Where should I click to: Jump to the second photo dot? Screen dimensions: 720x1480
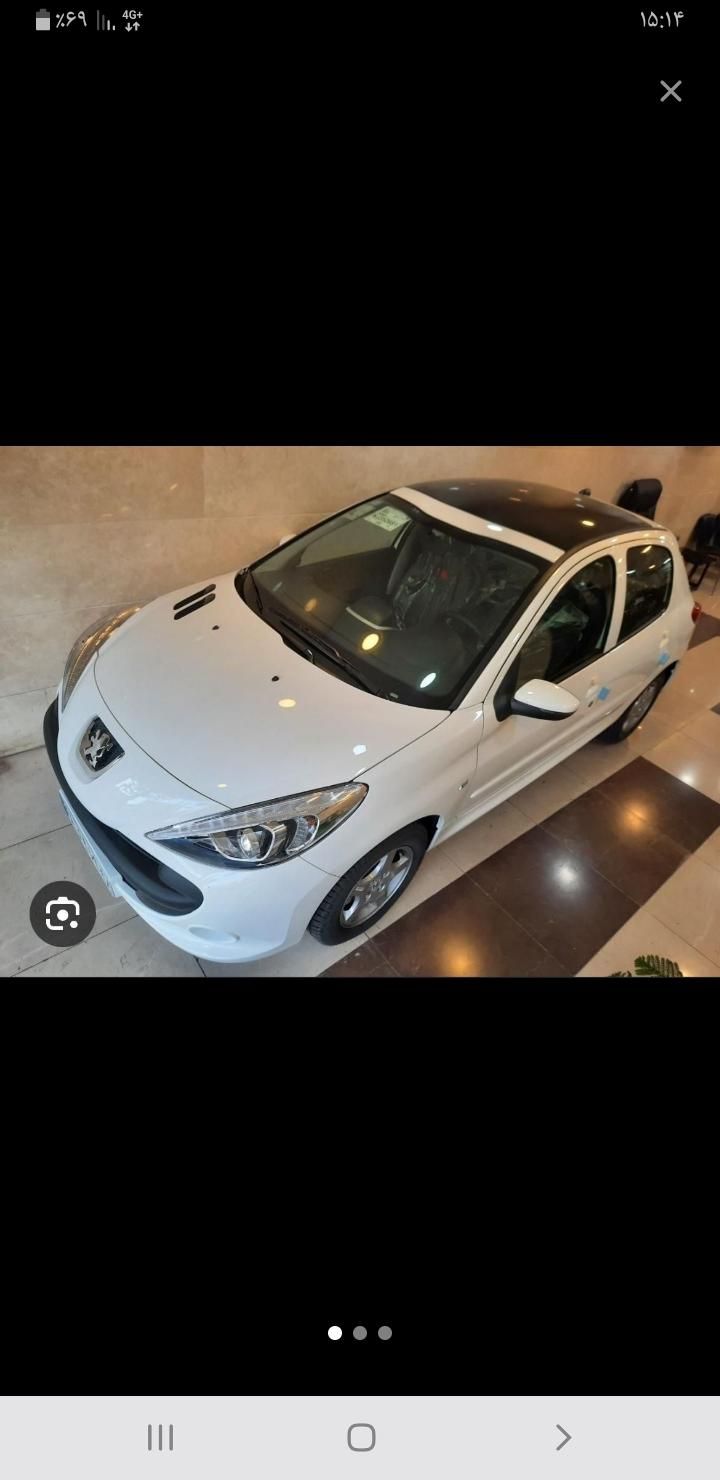coord(360,1332)
